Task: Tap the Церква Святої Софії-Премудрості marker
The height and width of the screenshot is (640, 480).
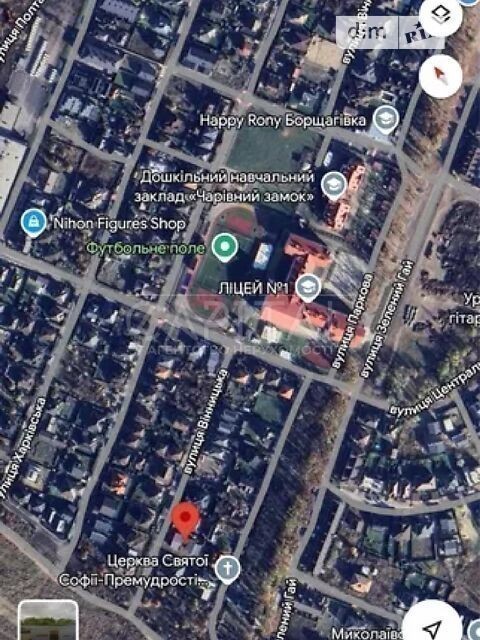Action: pyautogui.click(x=228, y=569)
